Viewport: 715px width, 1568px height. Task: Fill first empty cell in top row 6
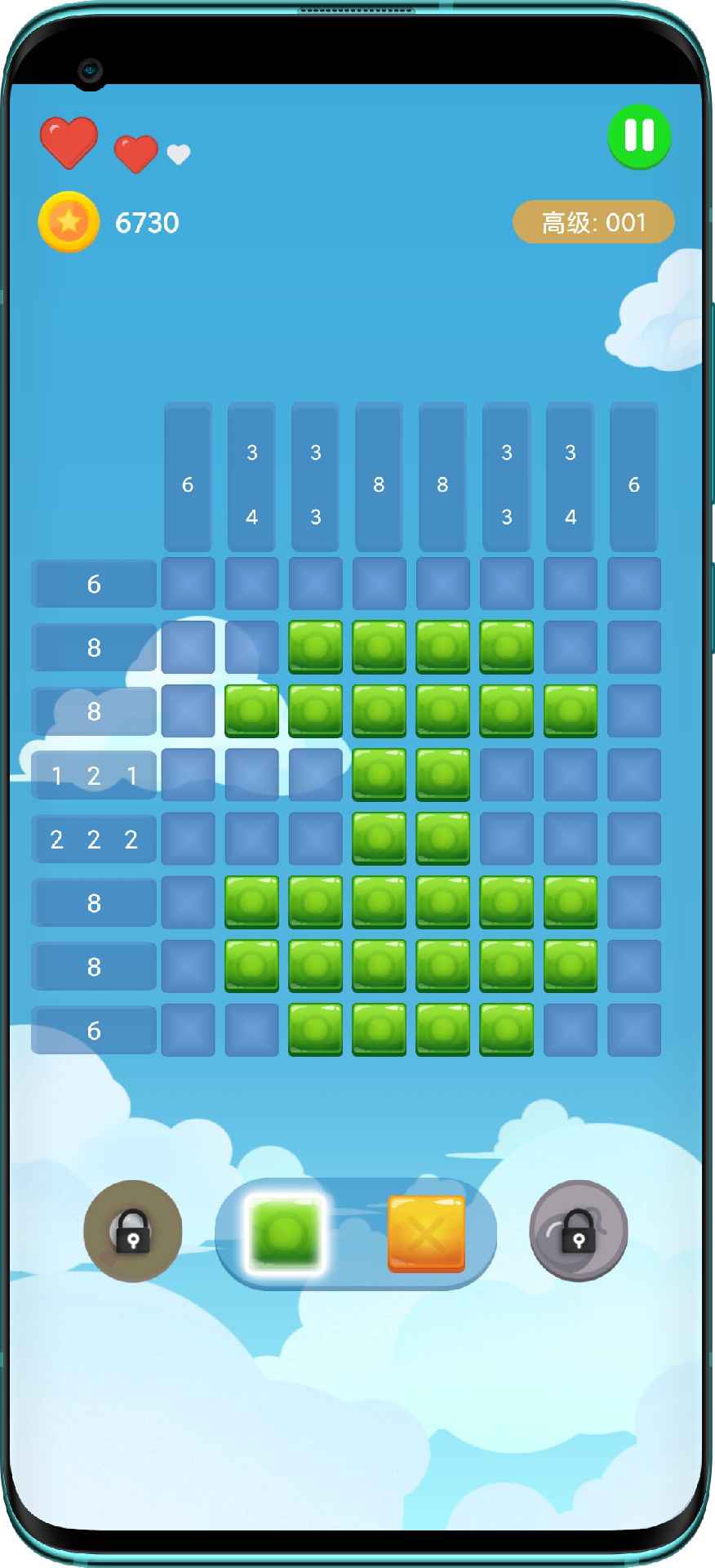188,584
